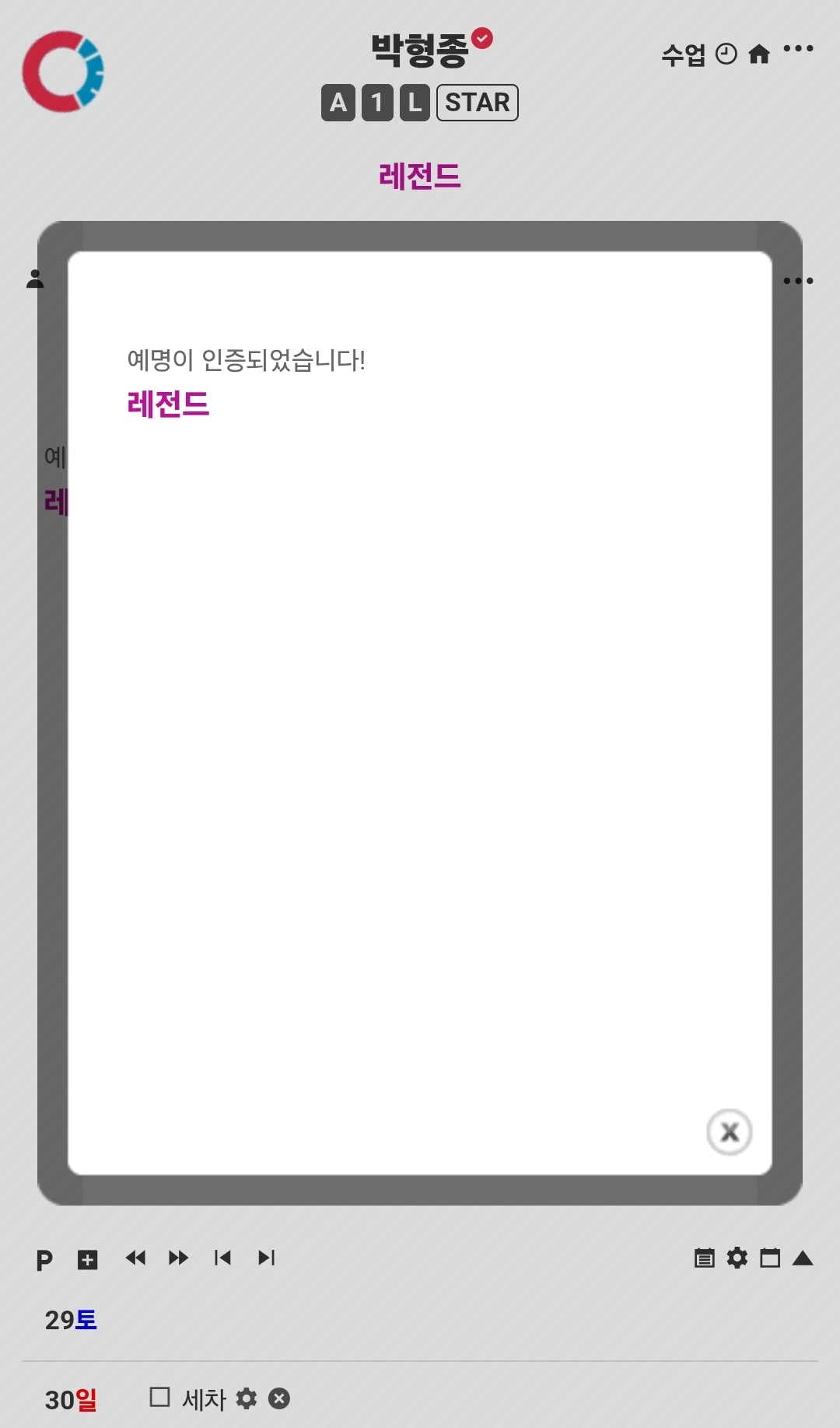Open settings gear next to 세차
The width and height of the screenshot is (840, 1428).
pos(246,1398)
